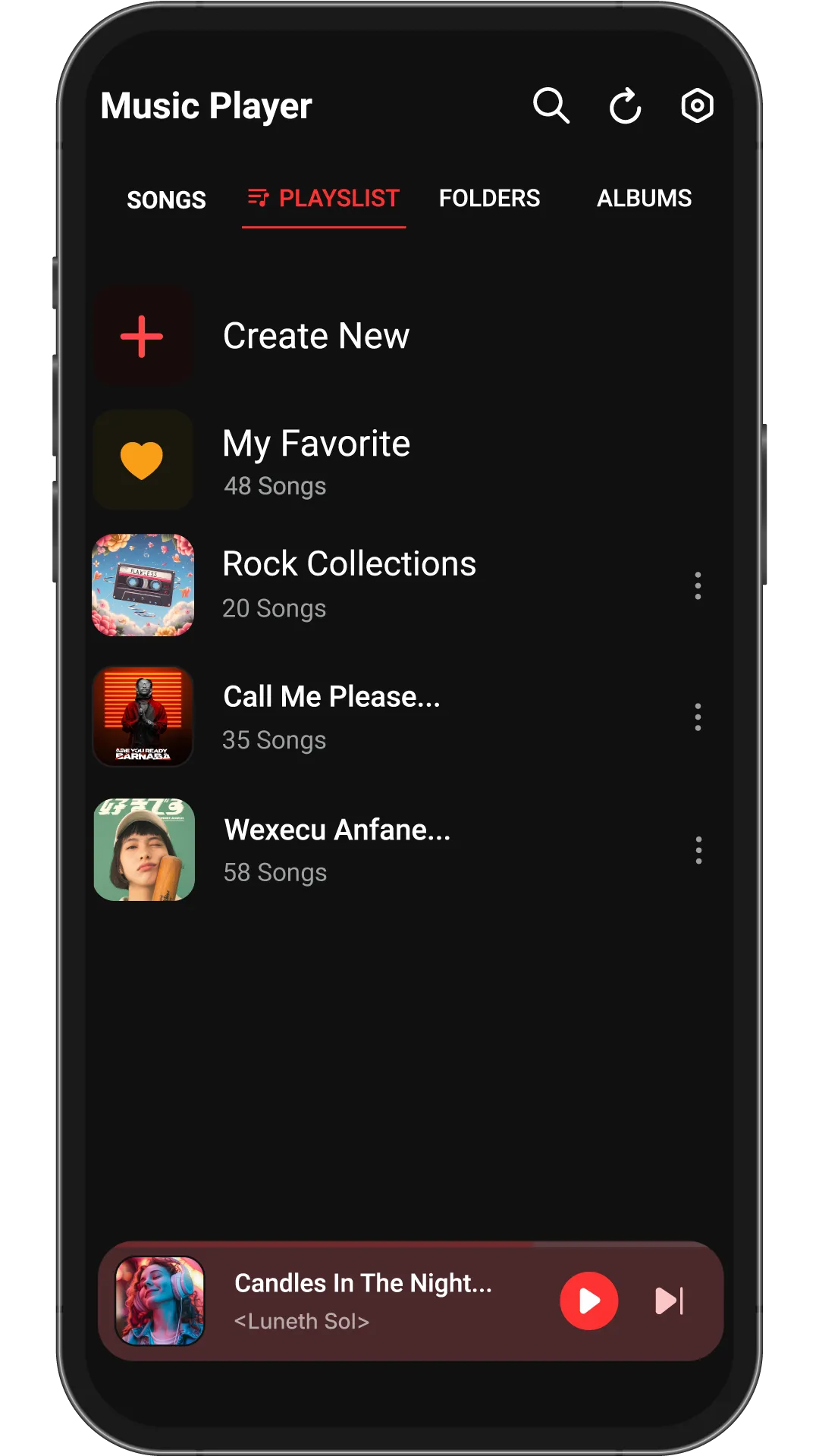819x1456 pixels.
Task: Open the ALBUMS tab
Action: (644, 198)
